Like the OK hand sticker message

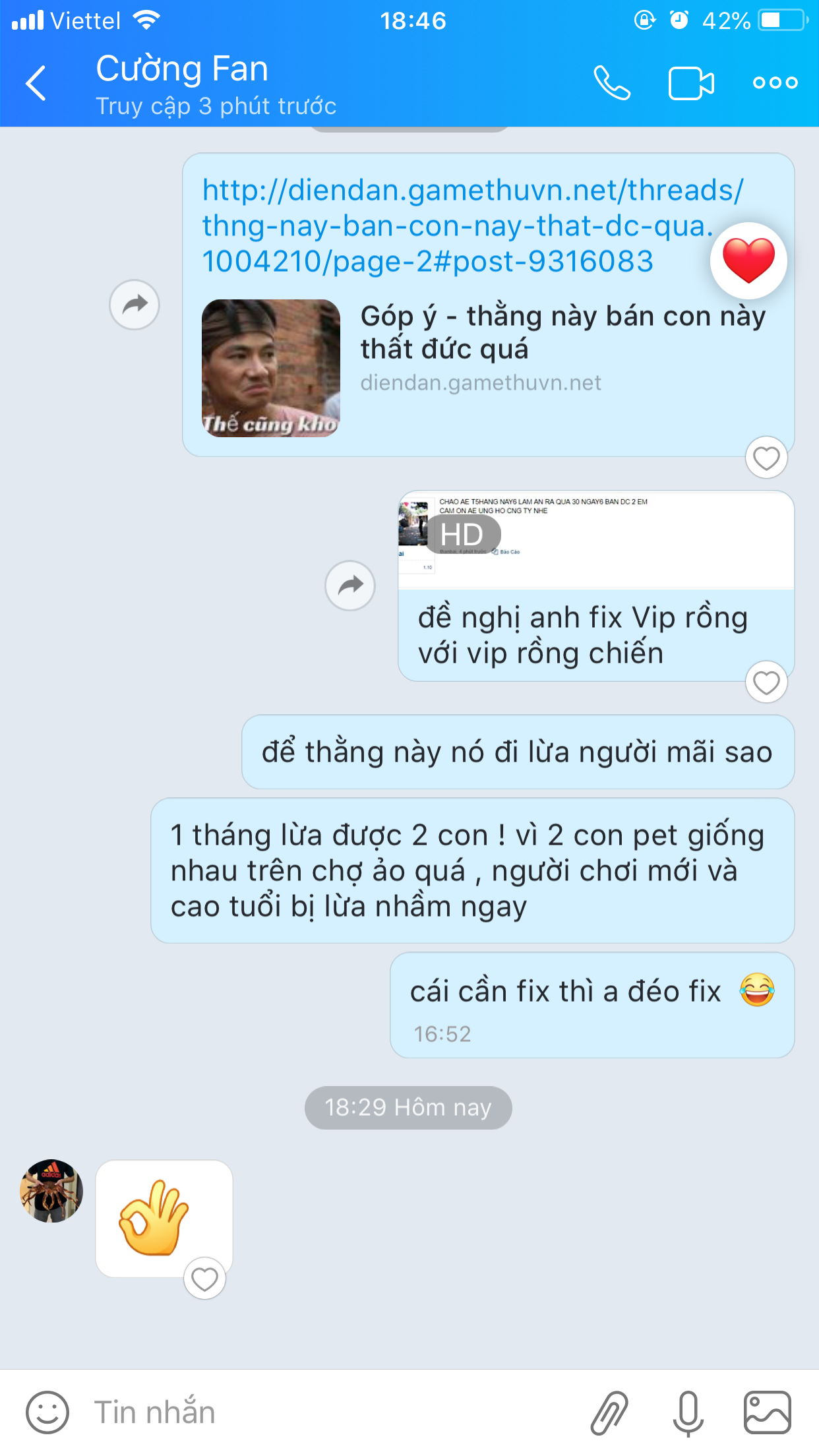coord(204,1279)
